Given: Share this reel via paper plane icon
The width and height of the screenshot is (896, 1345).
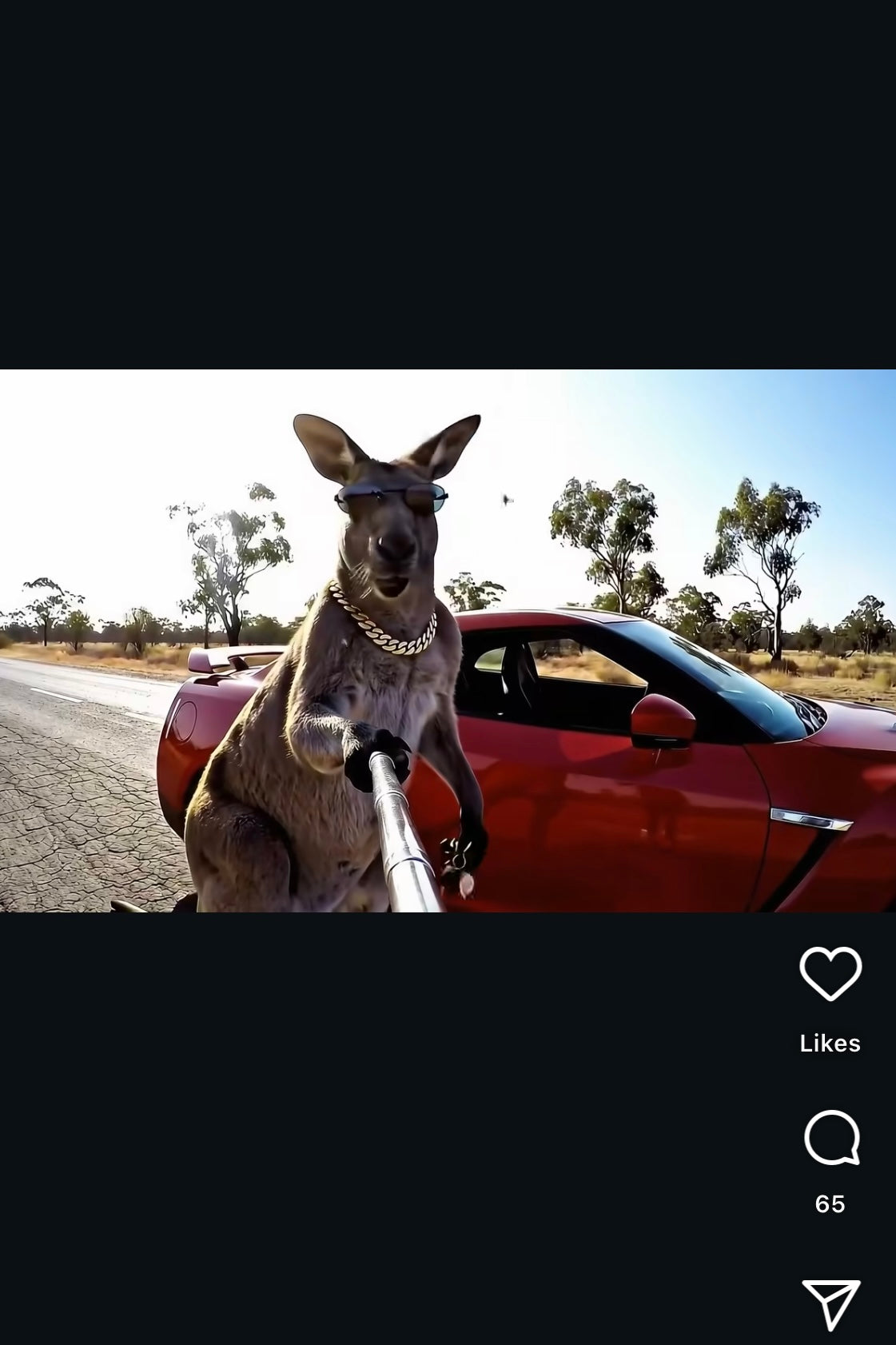Looking at the screenshot, I should coord(830,1304).
